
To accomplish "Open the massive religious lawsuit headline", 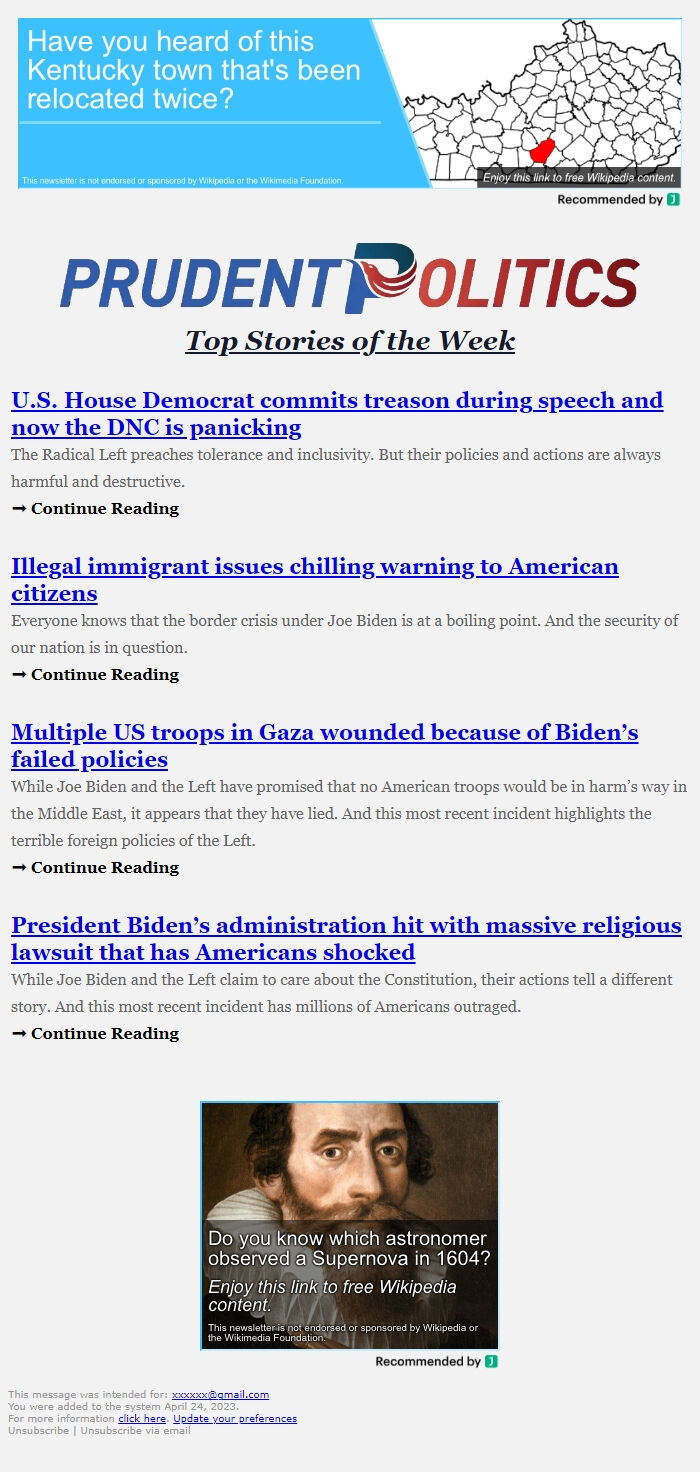I will point(346,939).
